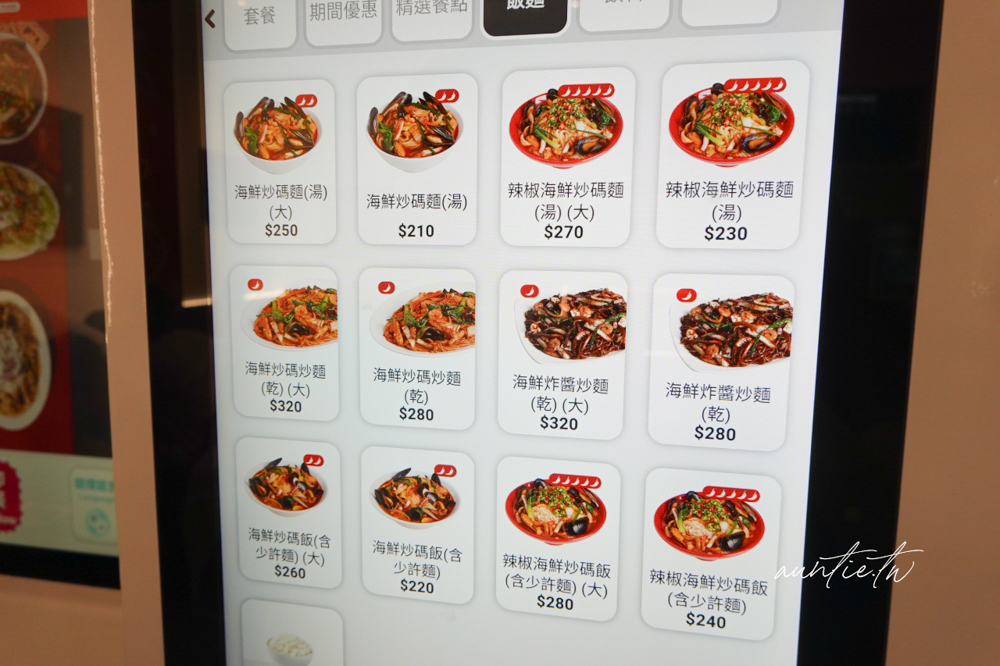1000x666 pixels.
Task: Pick 海鮮炒碼炒麵(乾) at $280
Action: click(417, 347)
